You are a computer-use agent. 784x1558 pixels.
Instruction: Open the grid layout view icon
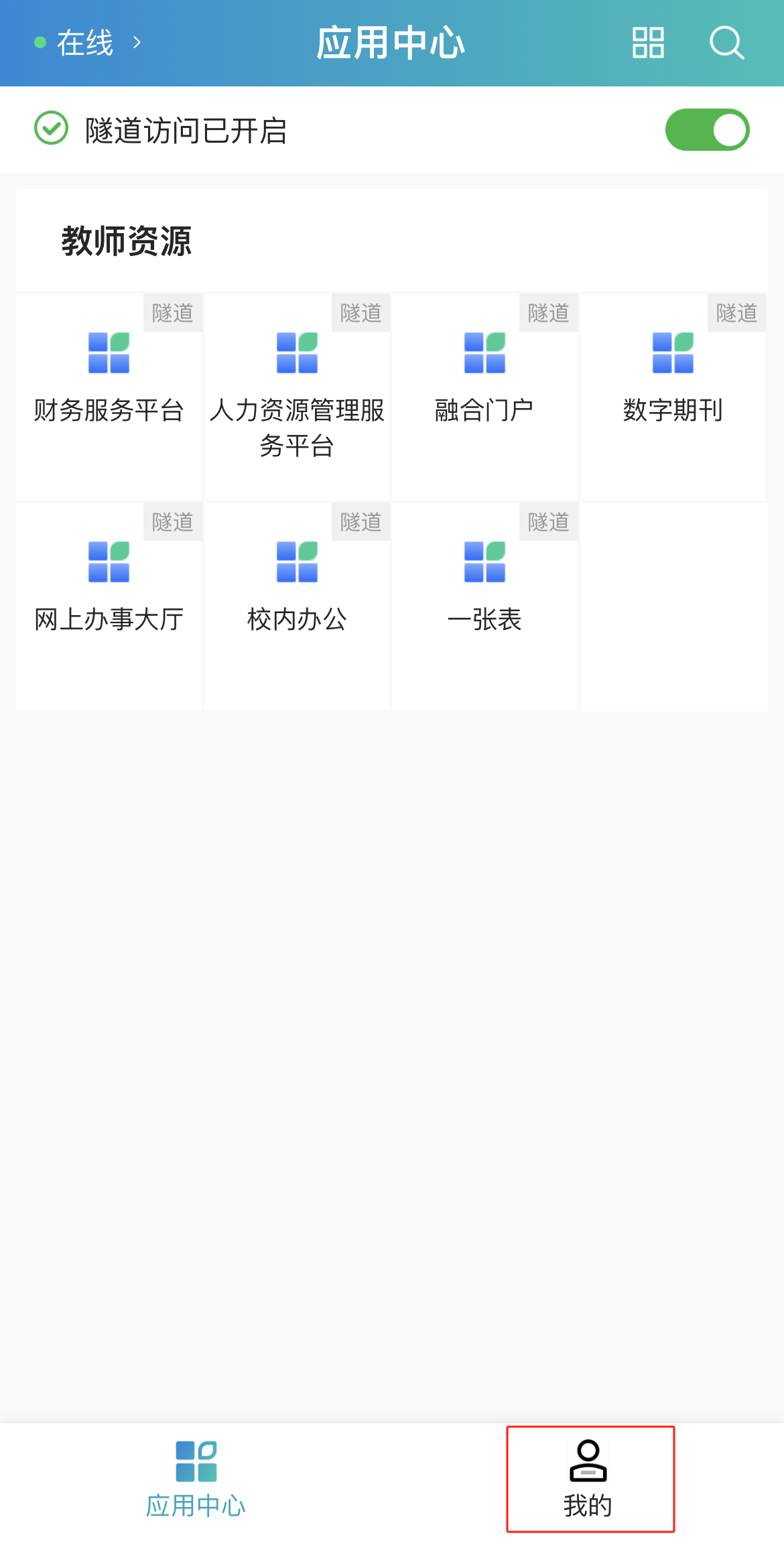point(648,43)
